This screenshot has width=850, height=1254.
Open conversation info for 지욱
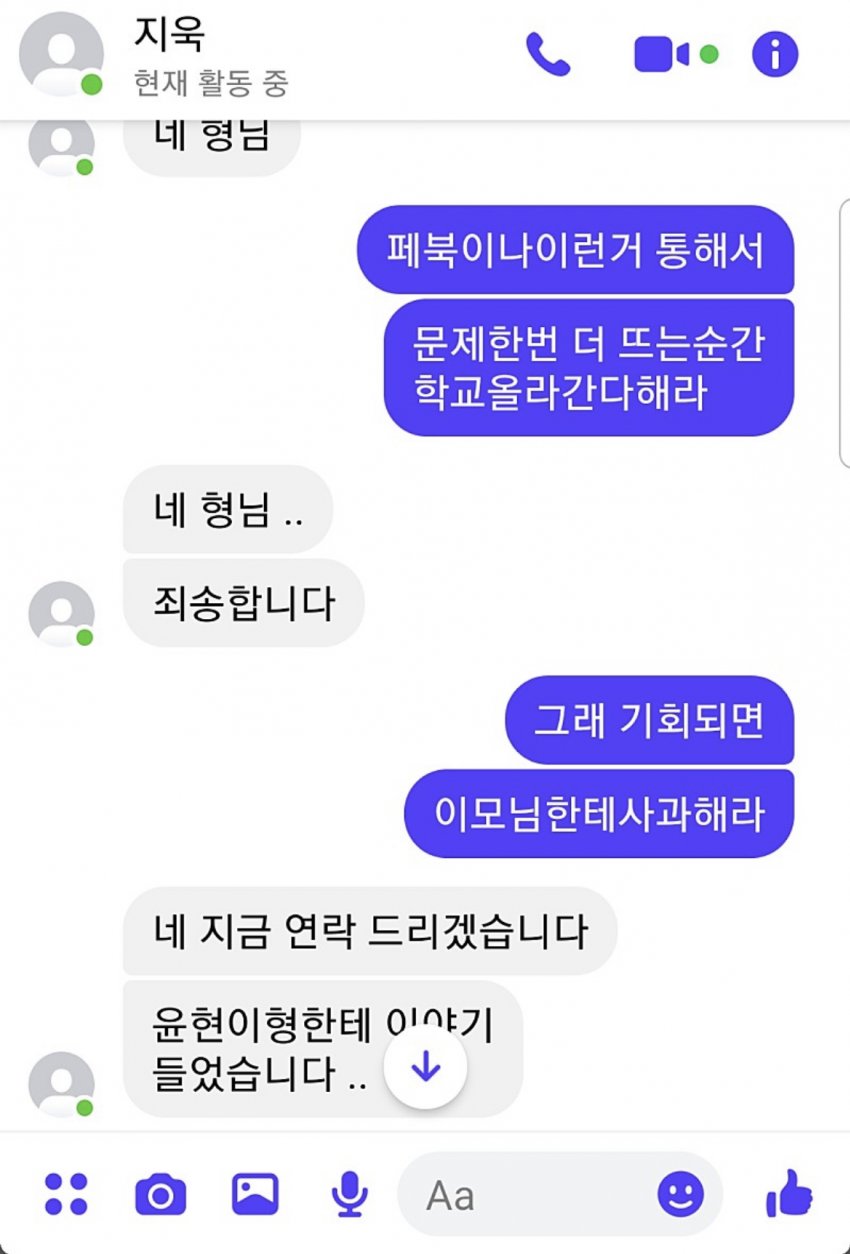775,55
